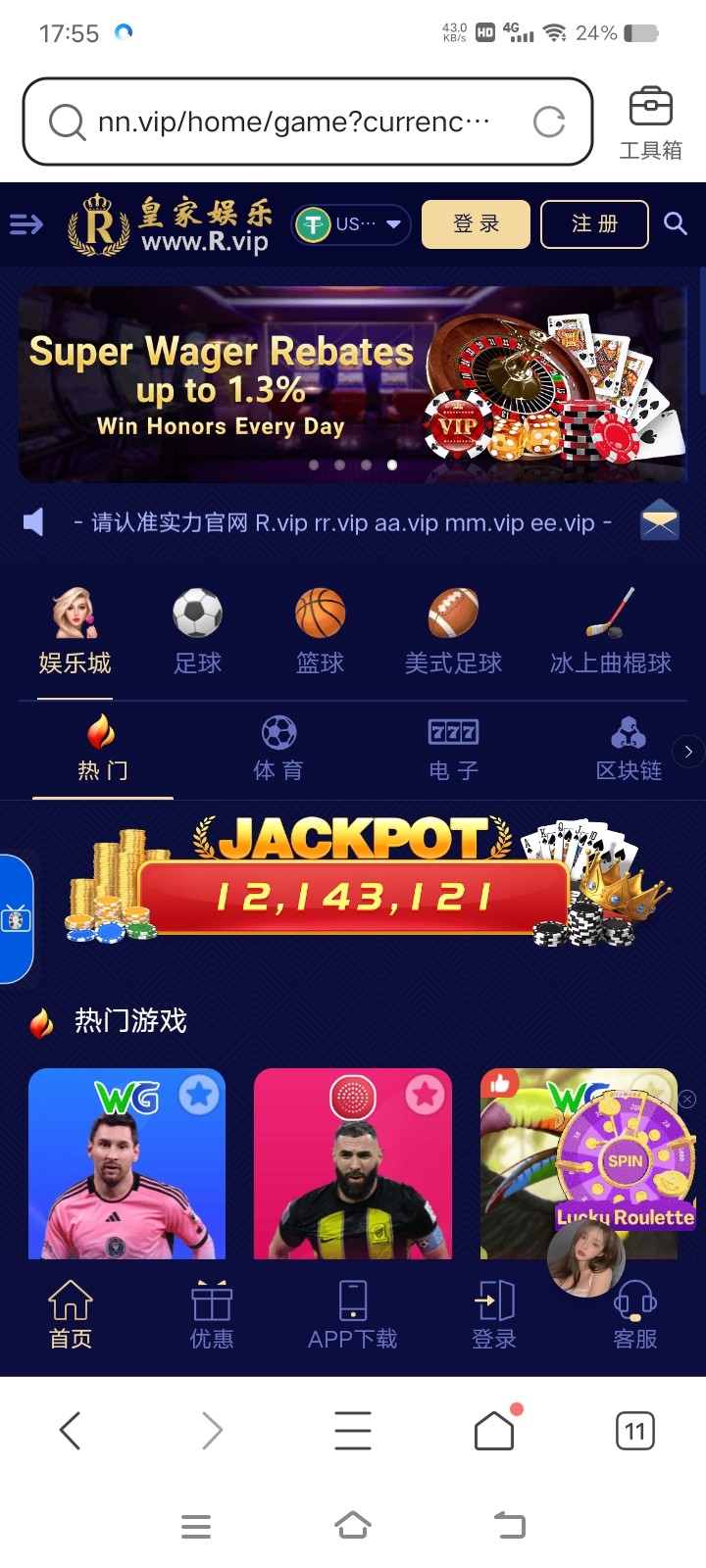Viewport: 706px width, 1568px height.
Task: Open the USDT currency dropdown
Action: (x=351, y=224)
